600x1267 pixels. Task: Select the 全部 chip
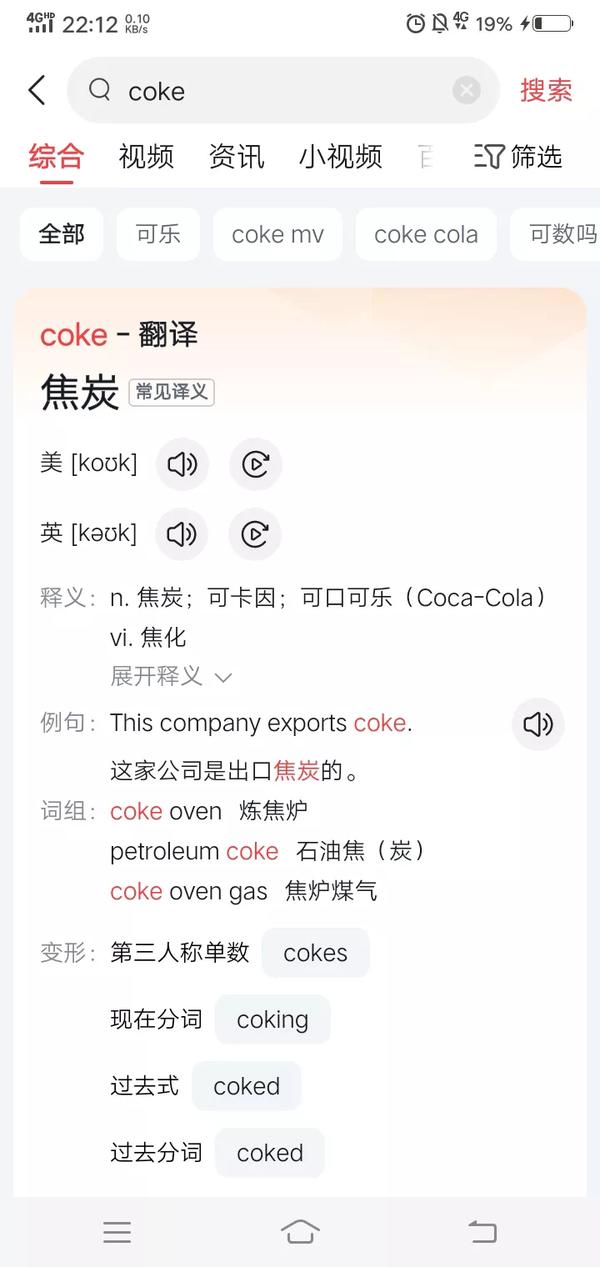pos(61,235)
